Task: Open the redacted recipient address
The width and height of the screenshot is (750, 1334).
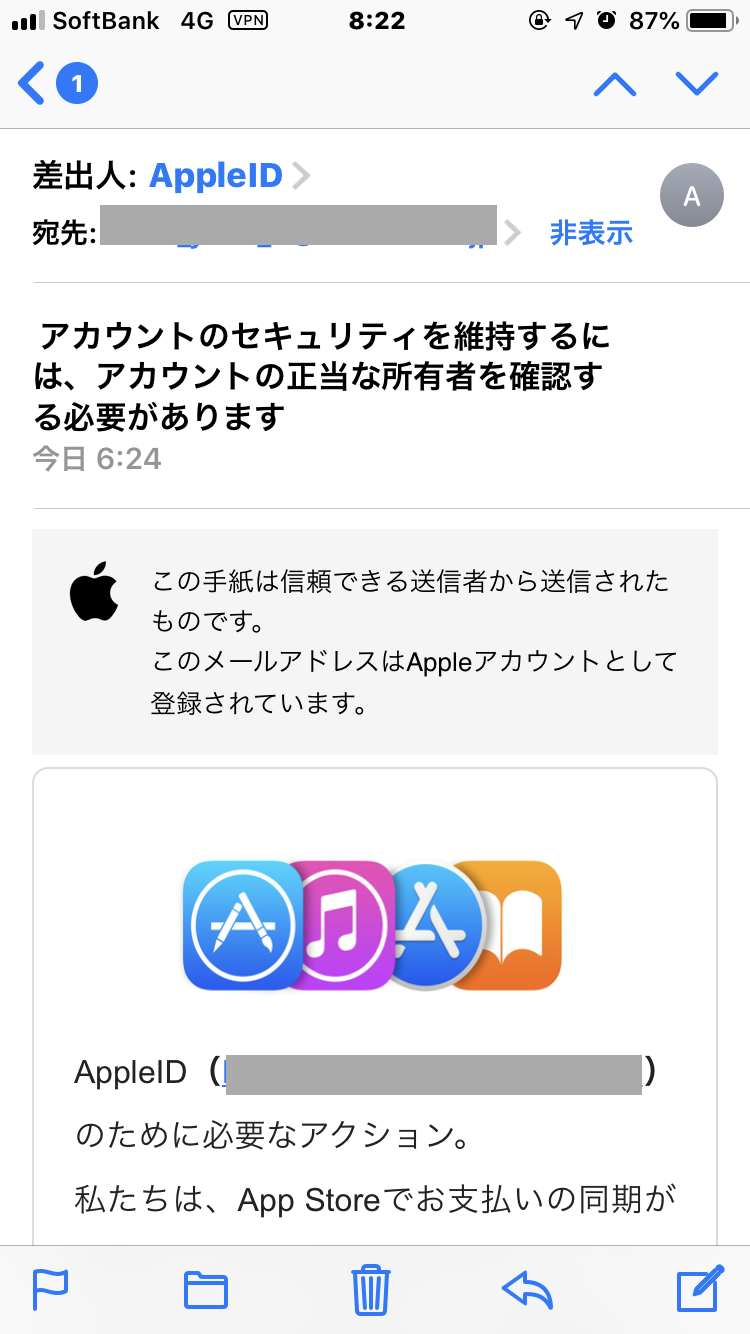Action: [300, 226]
